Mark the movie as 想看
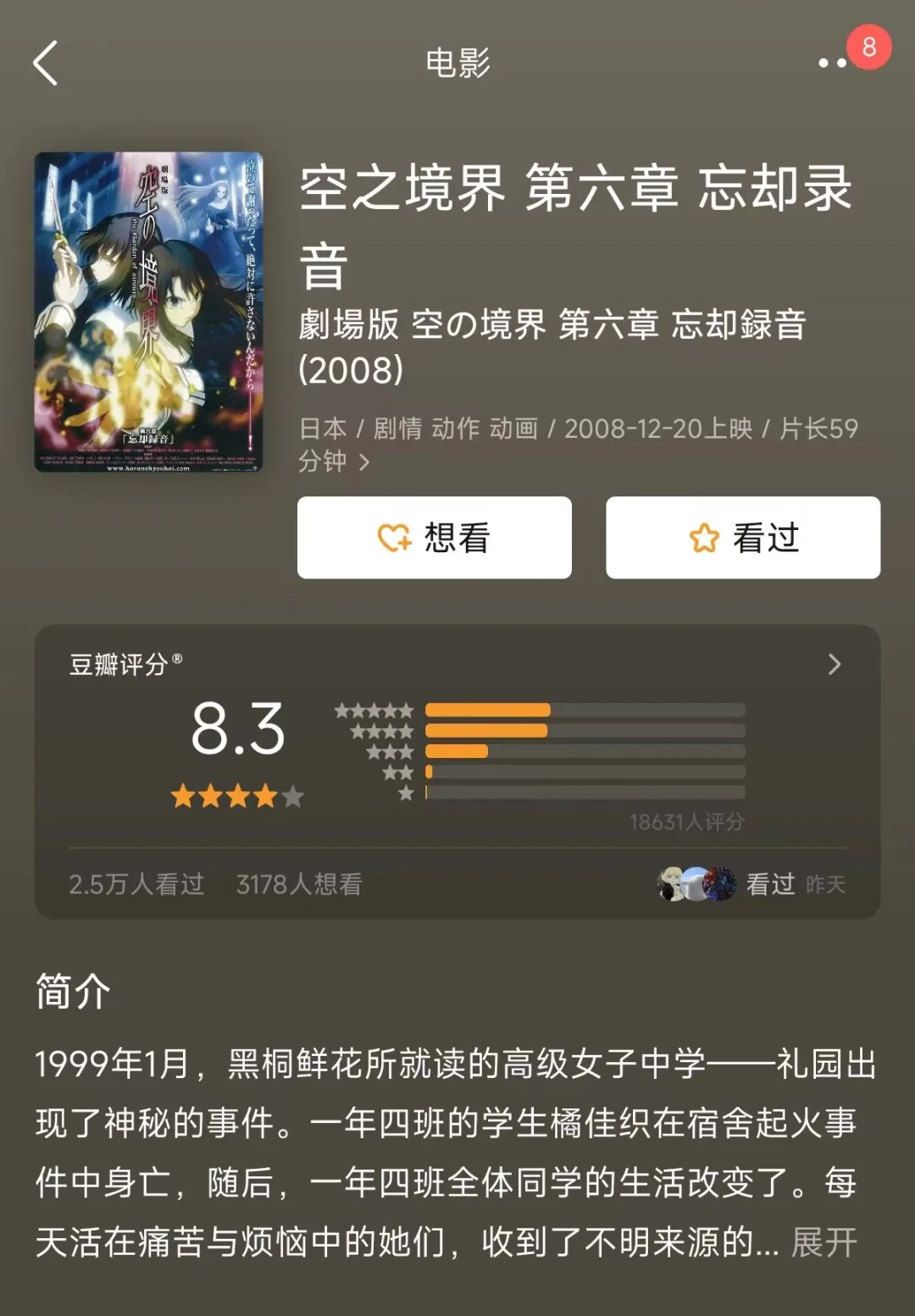Viewport: 915px width, 1316px height. point(434,538)
